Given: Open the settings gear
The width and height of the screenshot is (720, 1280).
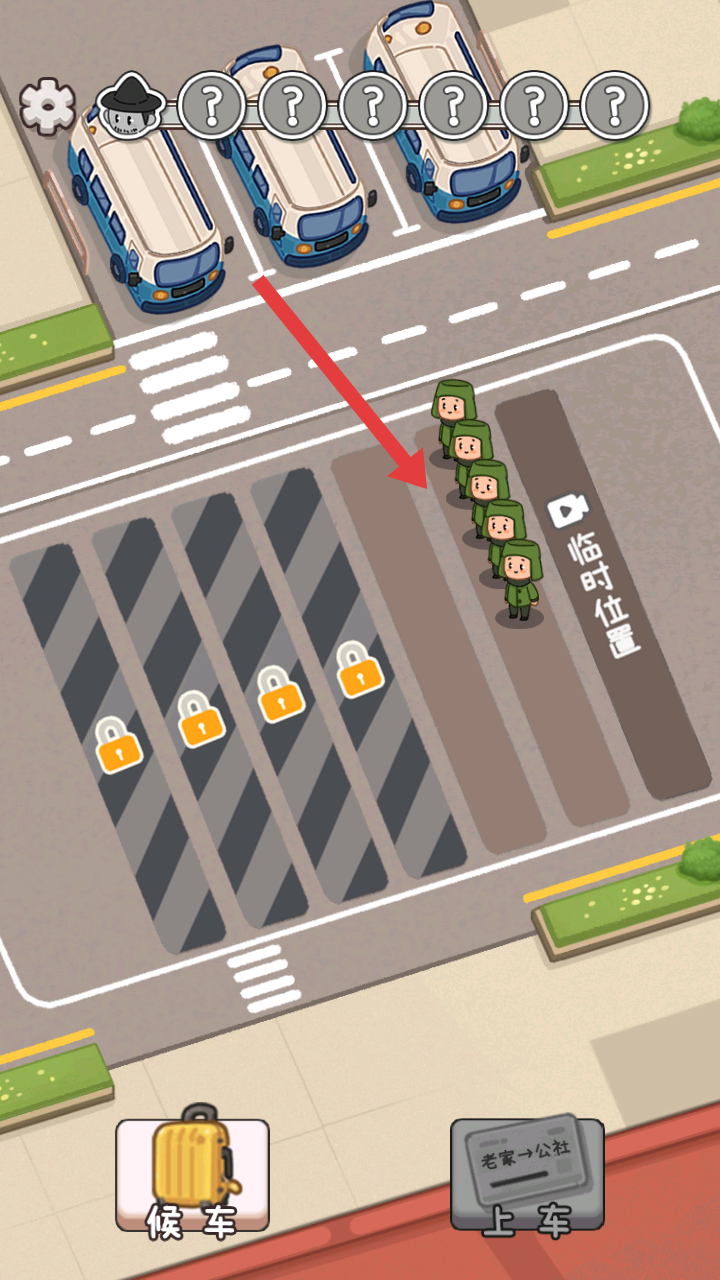Looking at the screenshot, I should (x=47, y=105).
